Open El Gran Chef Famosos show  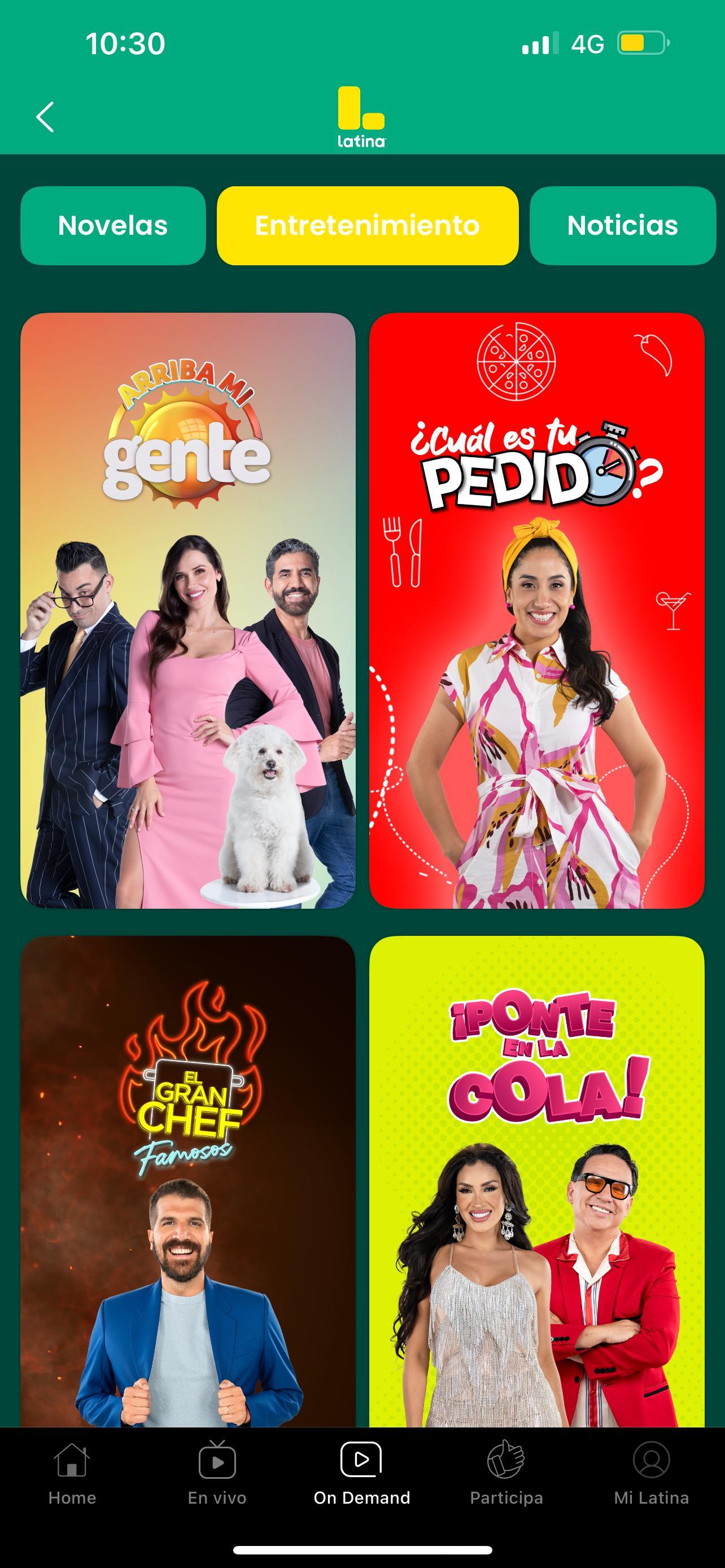pos(187,1181)
